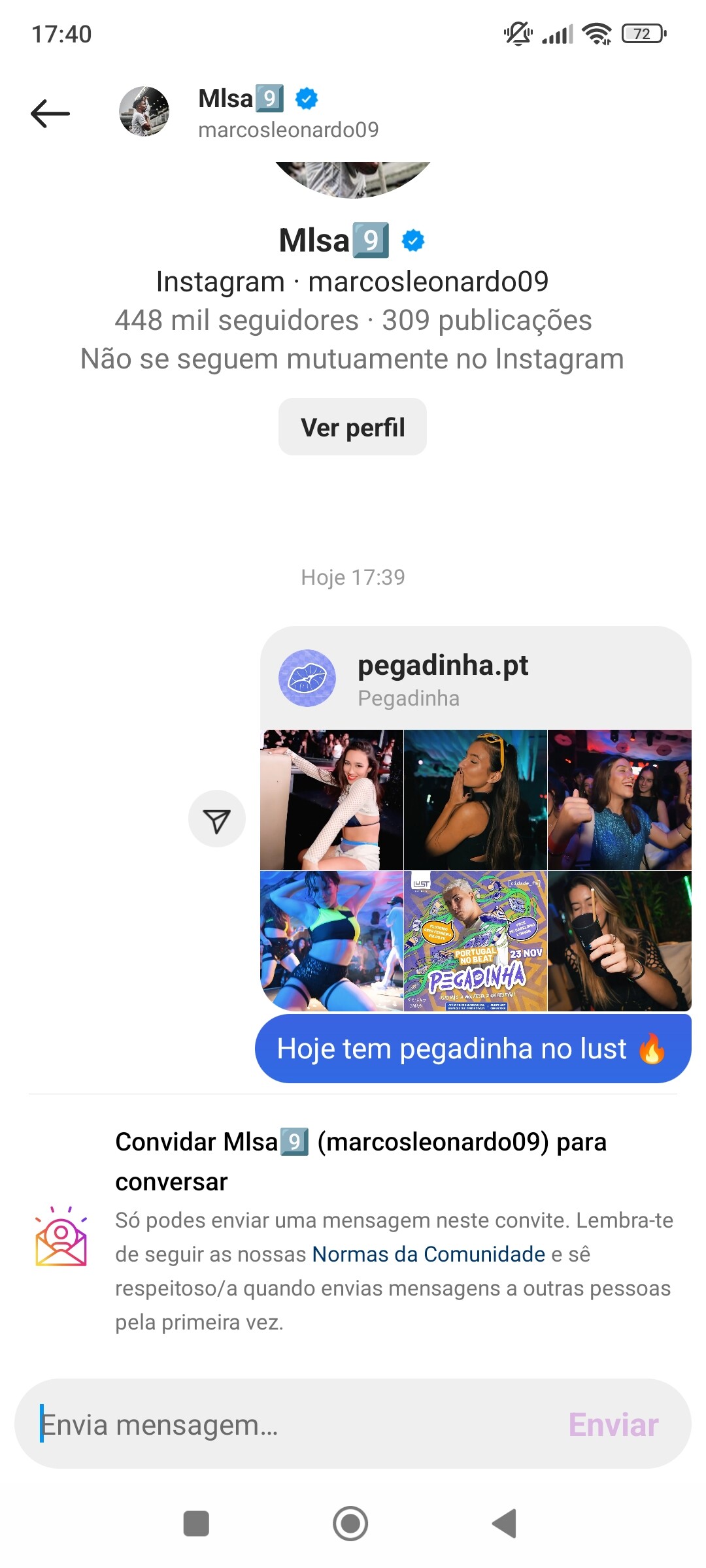Viewport: 706px width, 1568px height.
Task: Forward the shared pegadinha.pt profile
Action: click(x=216, y=819)
